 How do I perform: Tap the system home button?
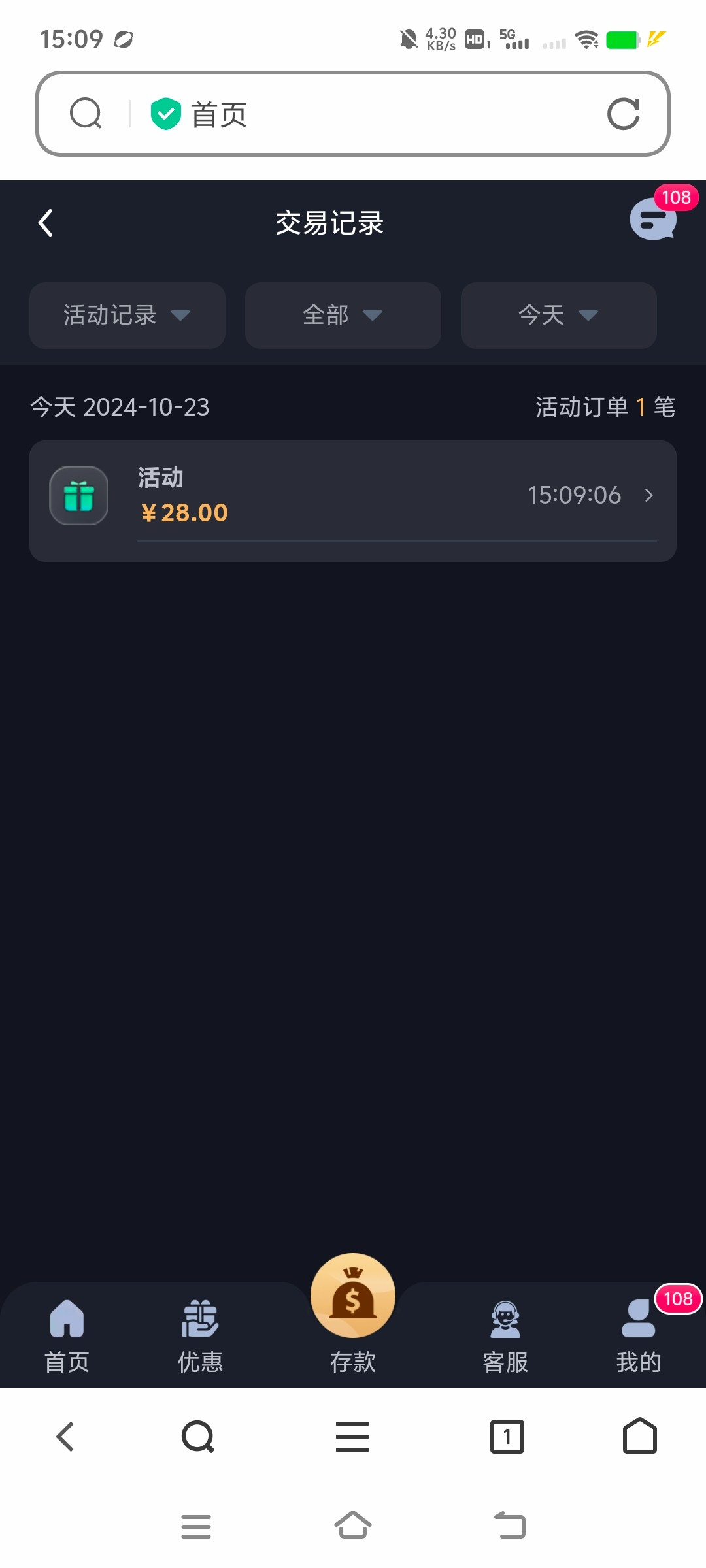coord(353,1526)
